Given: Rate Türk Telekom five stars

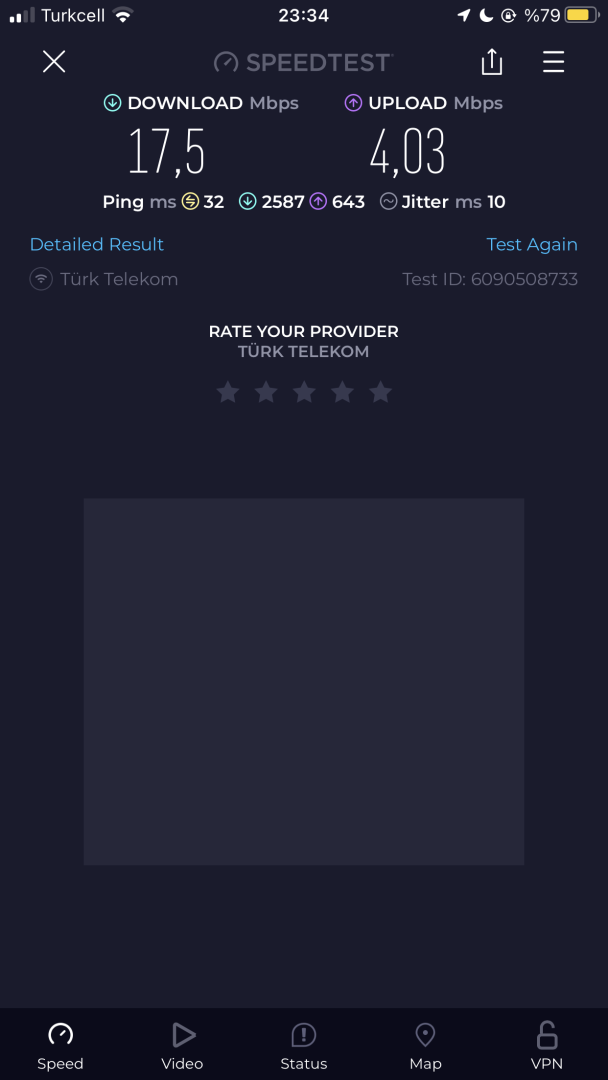Looking at the screenshot, I should tap(380, 392).
